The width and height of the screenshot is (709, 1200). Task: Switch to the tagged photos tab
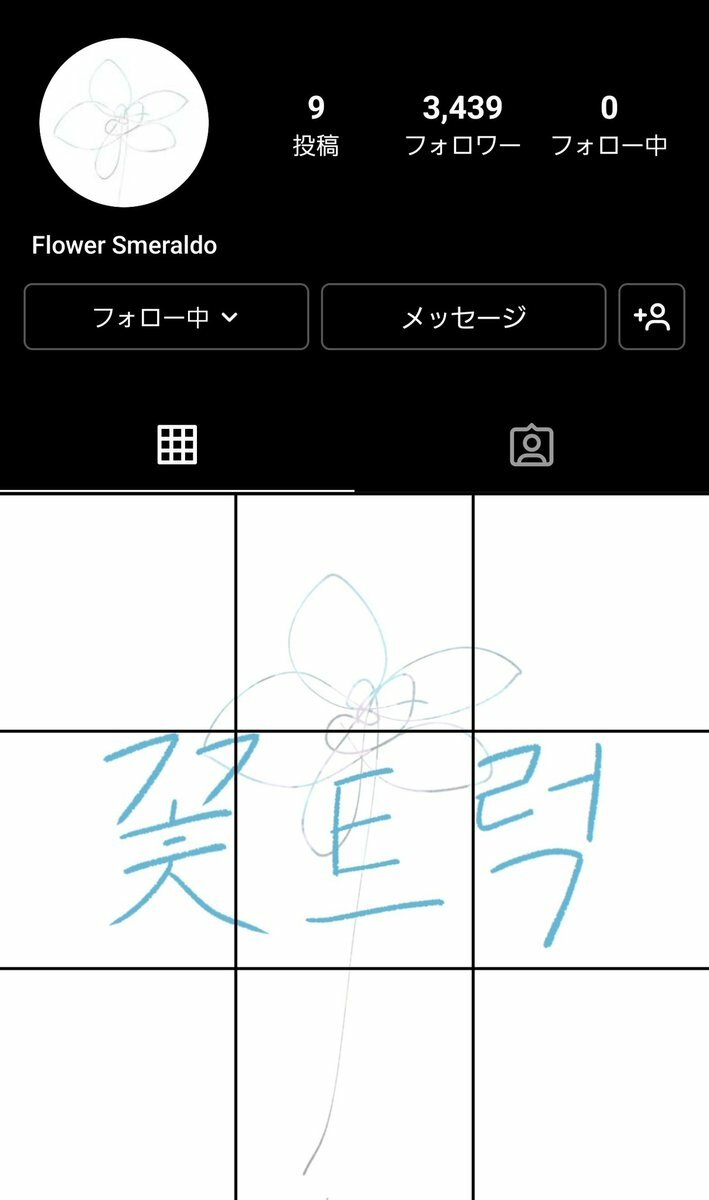point(532,446)
